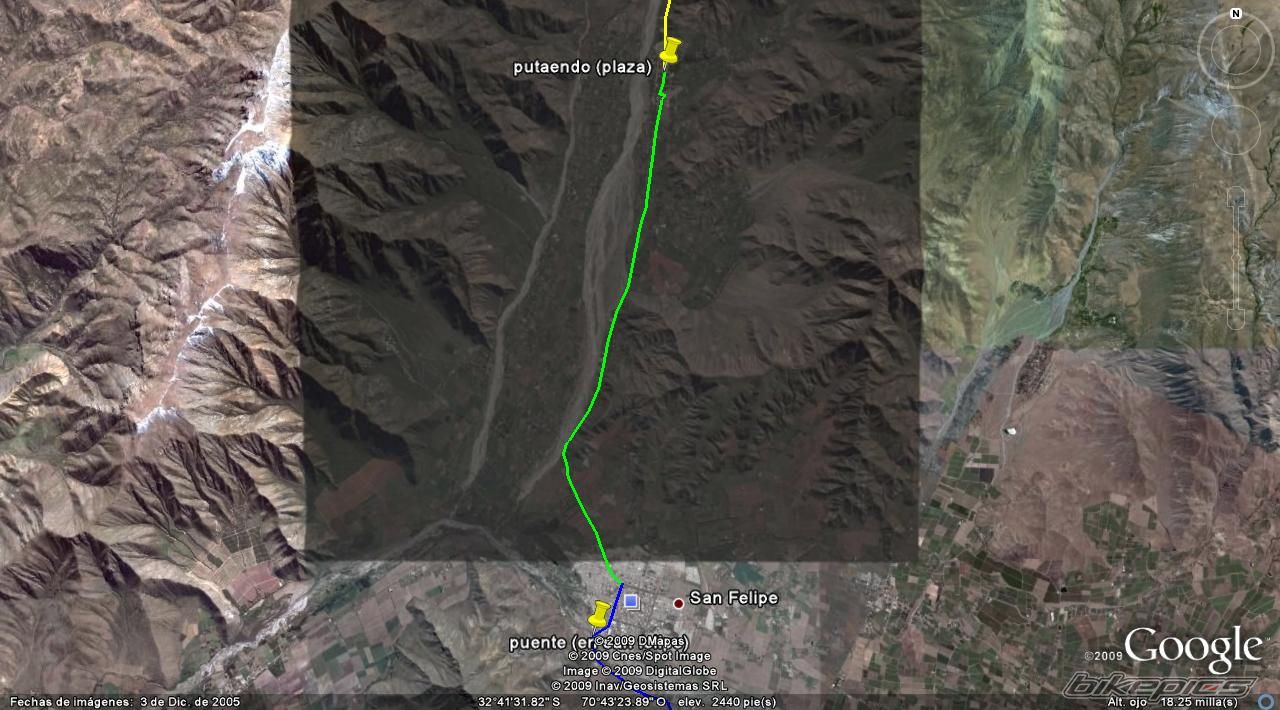This screenshot has width=1280, height=710.
Task: Tap the zoom-in end of zoom slider
Action: (1236, 195)
